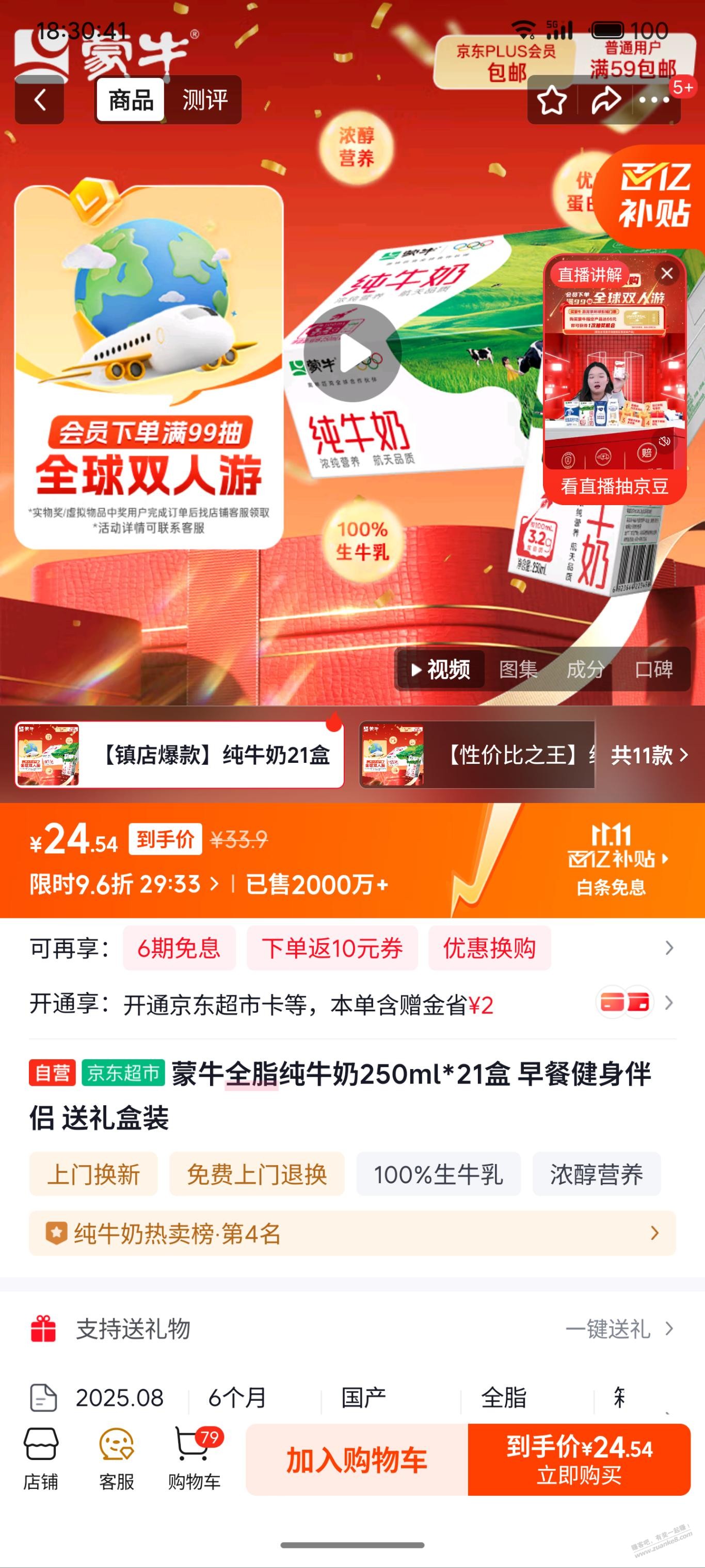Open the three-dot overflow menu
The height and width of the screenshot is (1568, 705).
coord(654,100)
